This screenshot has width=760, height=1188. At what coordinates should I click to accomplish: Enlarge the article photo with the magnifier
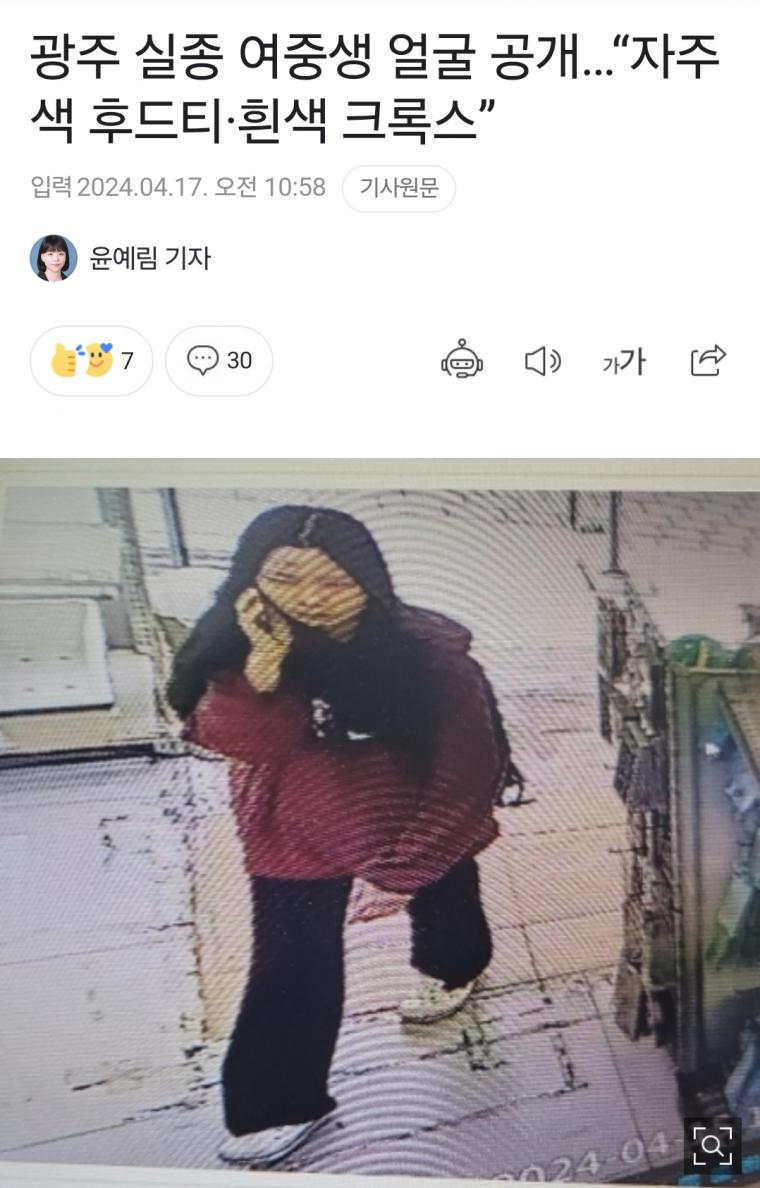pyautogui.click(x=712, y=1145)
